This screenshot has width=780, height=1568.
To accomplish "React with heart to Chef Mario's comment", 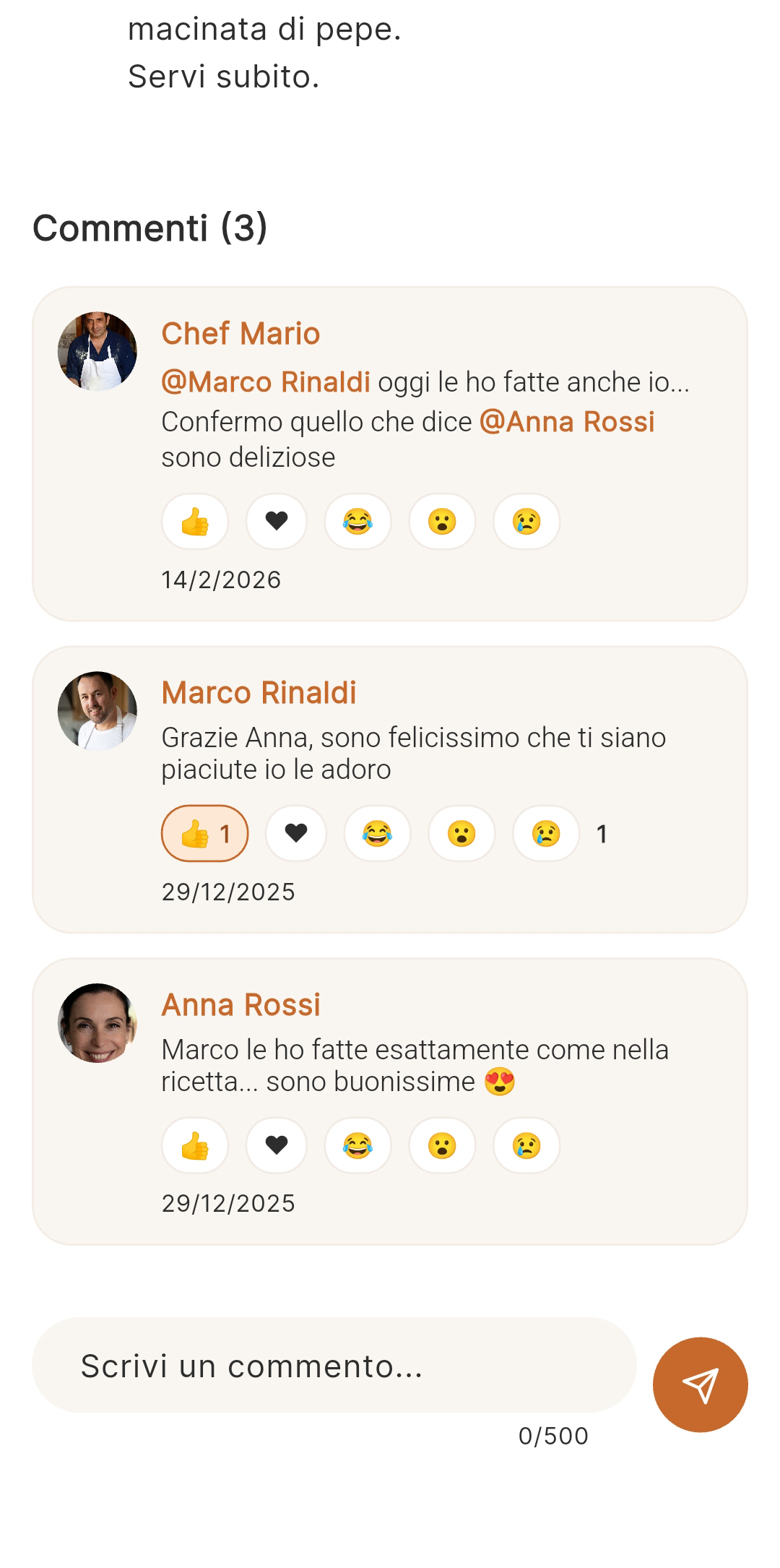I will (x=276, y=522).
